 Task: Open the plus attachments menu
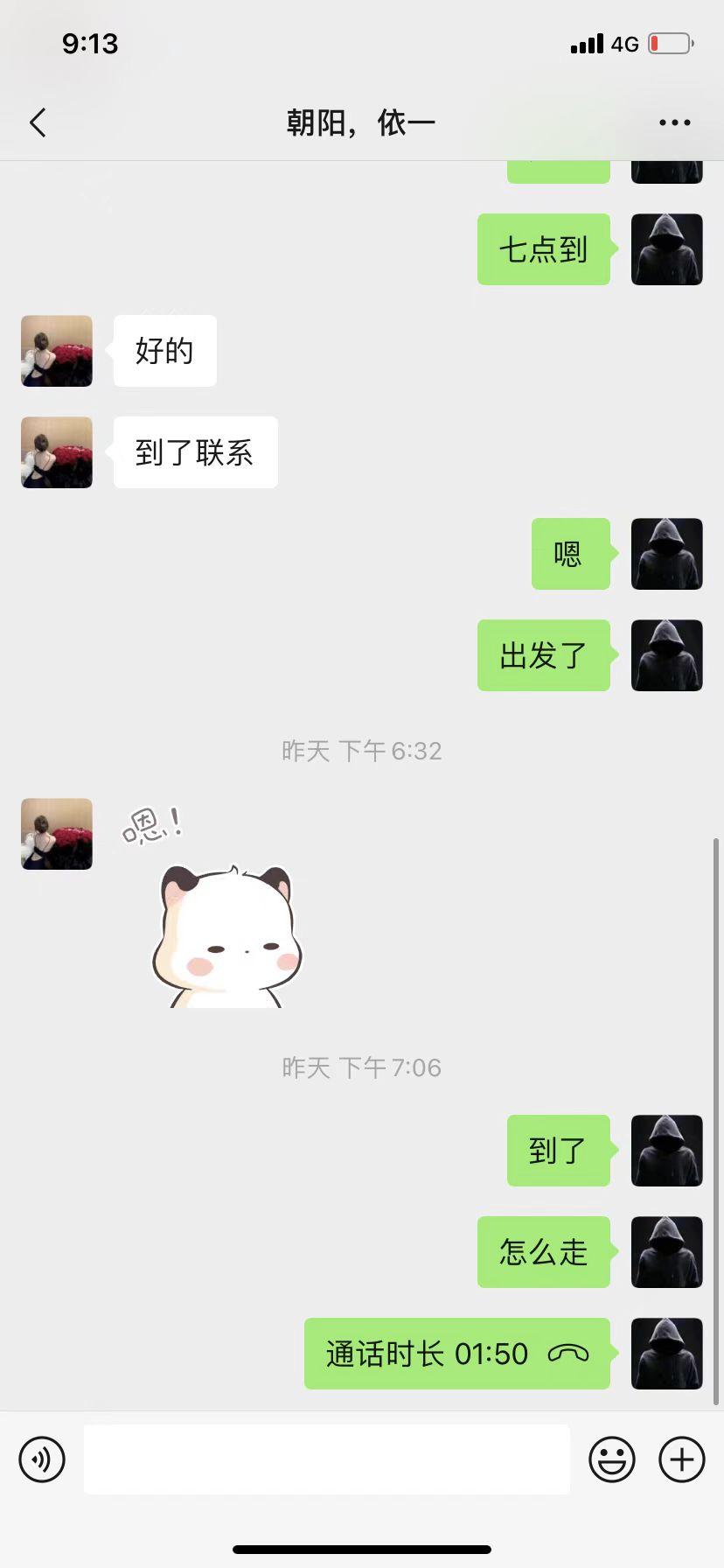click(x=681, y=1459)
